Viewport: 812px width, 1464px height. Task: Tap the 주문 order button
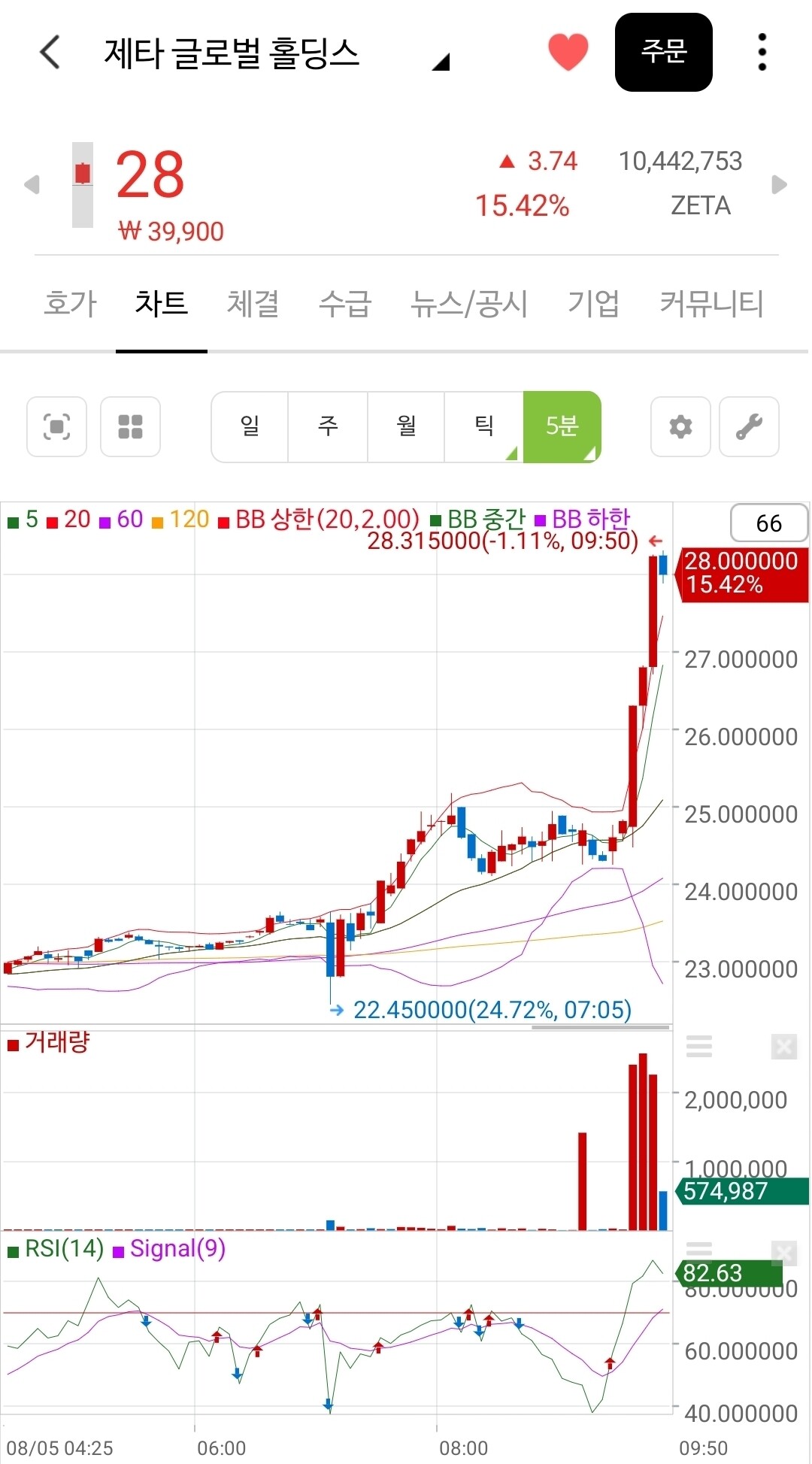pyautogui.click(x=664, y=52)
